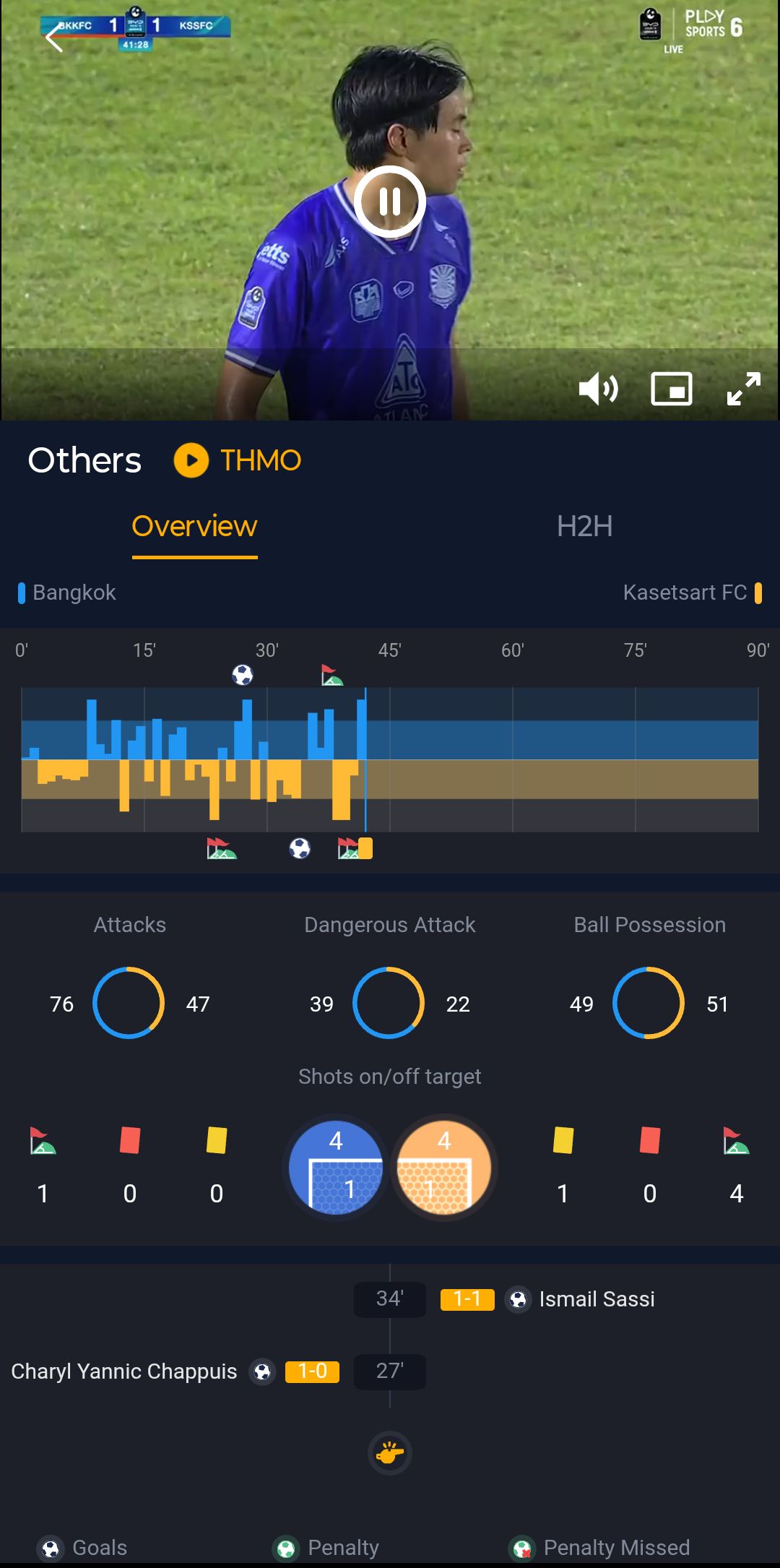Expand video to fullscreen

(x=743, y=389)
